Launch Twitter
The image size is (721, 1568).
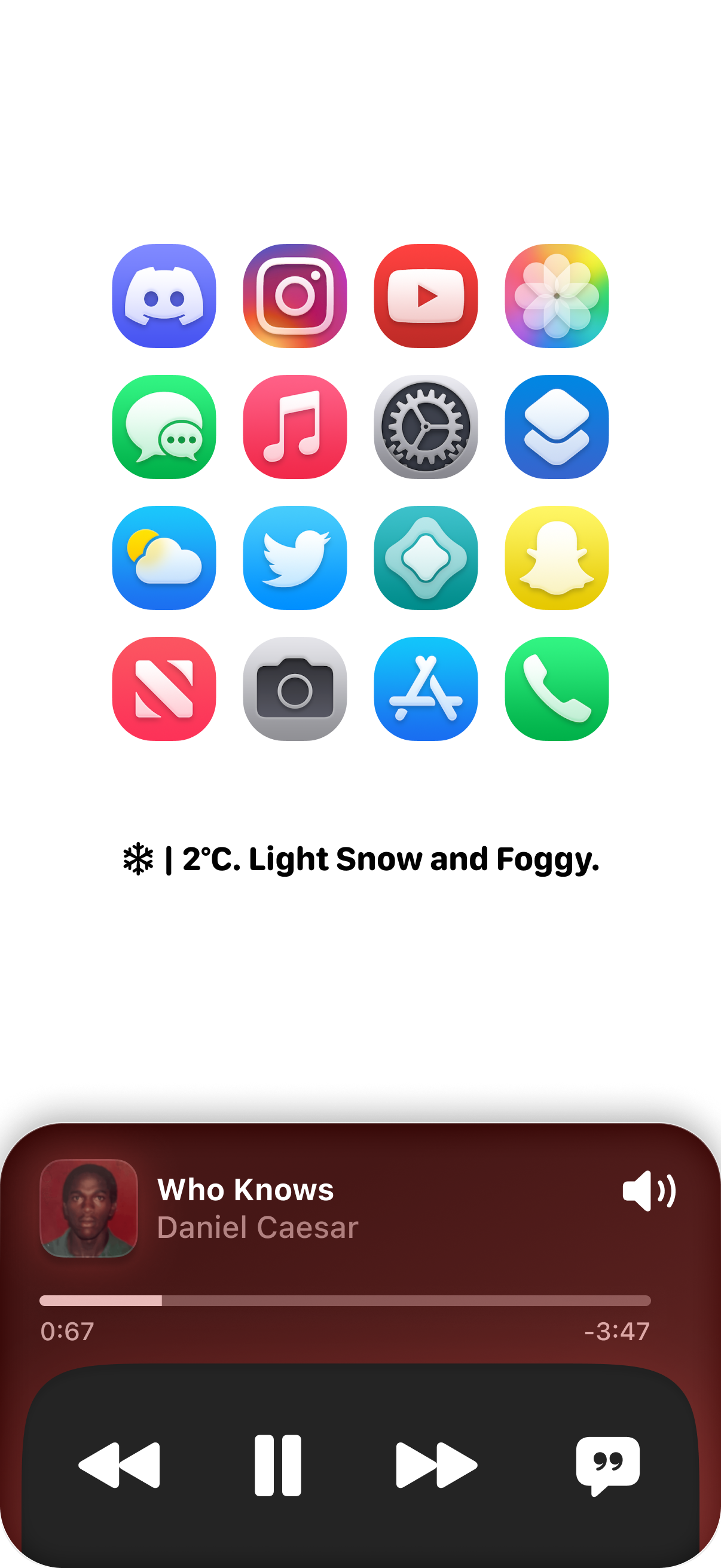[x=295, y=557]
